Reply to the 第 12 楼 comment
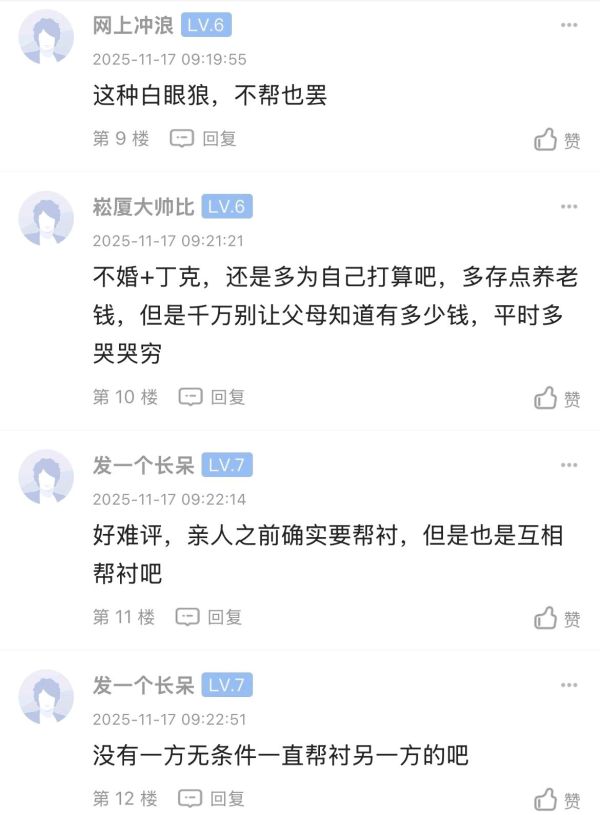The height and width of the screenshot is (815, 600). [212, 798]
